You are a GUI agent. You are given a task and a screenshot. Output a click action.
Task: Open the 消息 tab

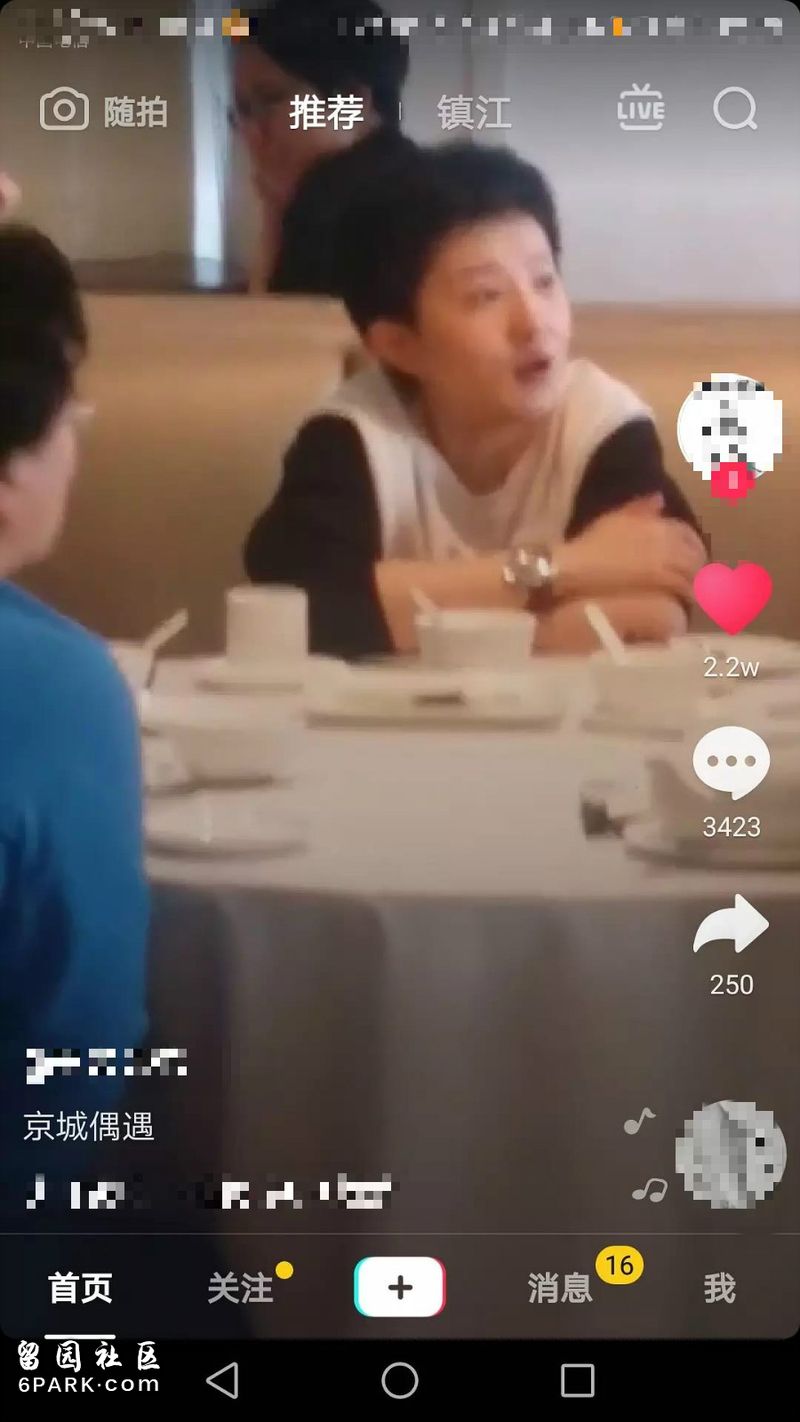click(x=560, y=1288)
